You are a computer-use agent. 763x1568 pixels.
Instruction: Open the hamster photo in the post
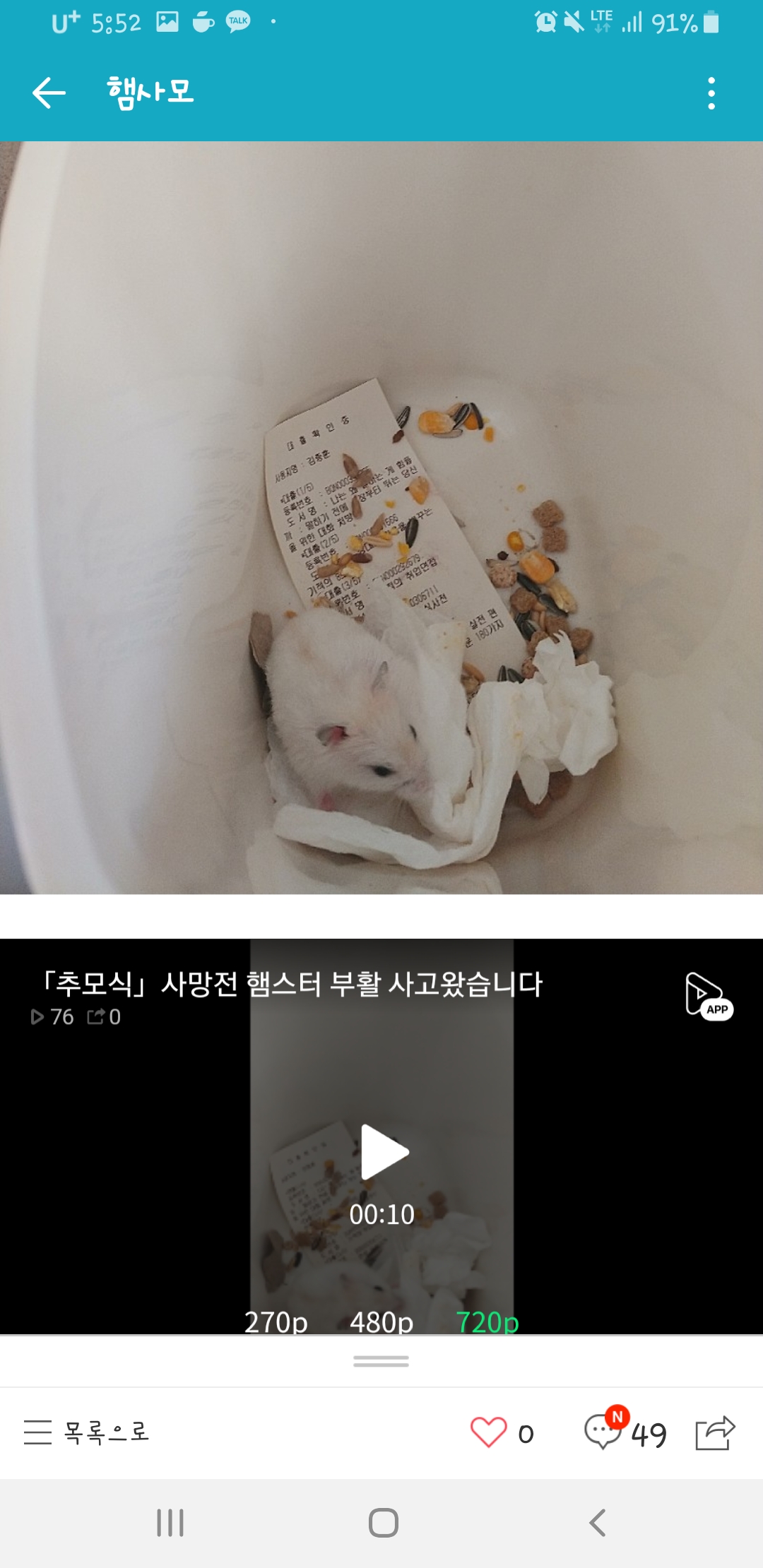tap(381, 518)
